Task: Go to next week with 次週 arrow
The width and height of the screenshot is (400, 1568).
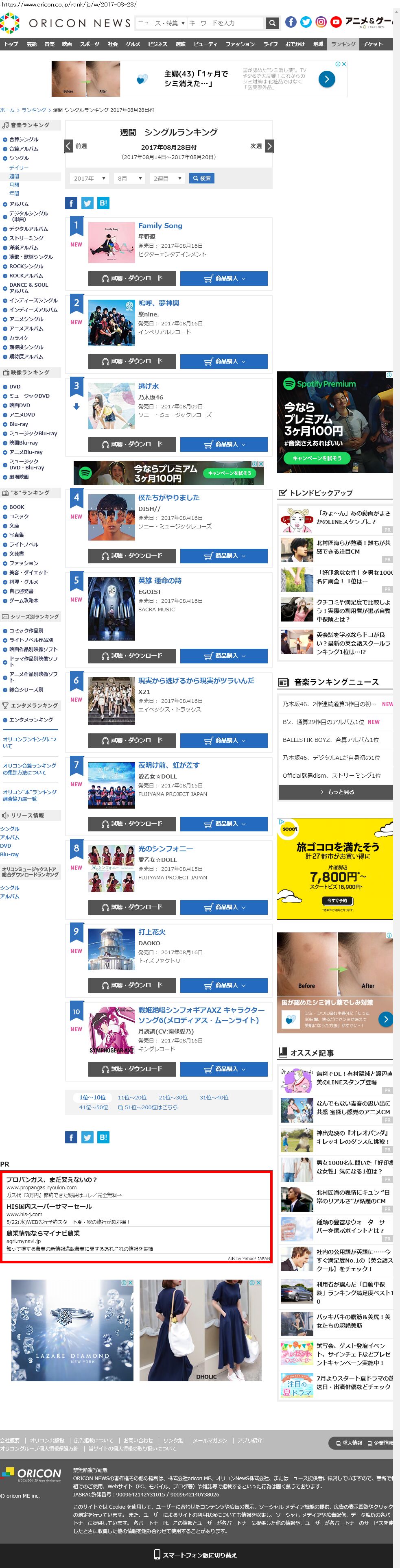Action: click(269, 146)
